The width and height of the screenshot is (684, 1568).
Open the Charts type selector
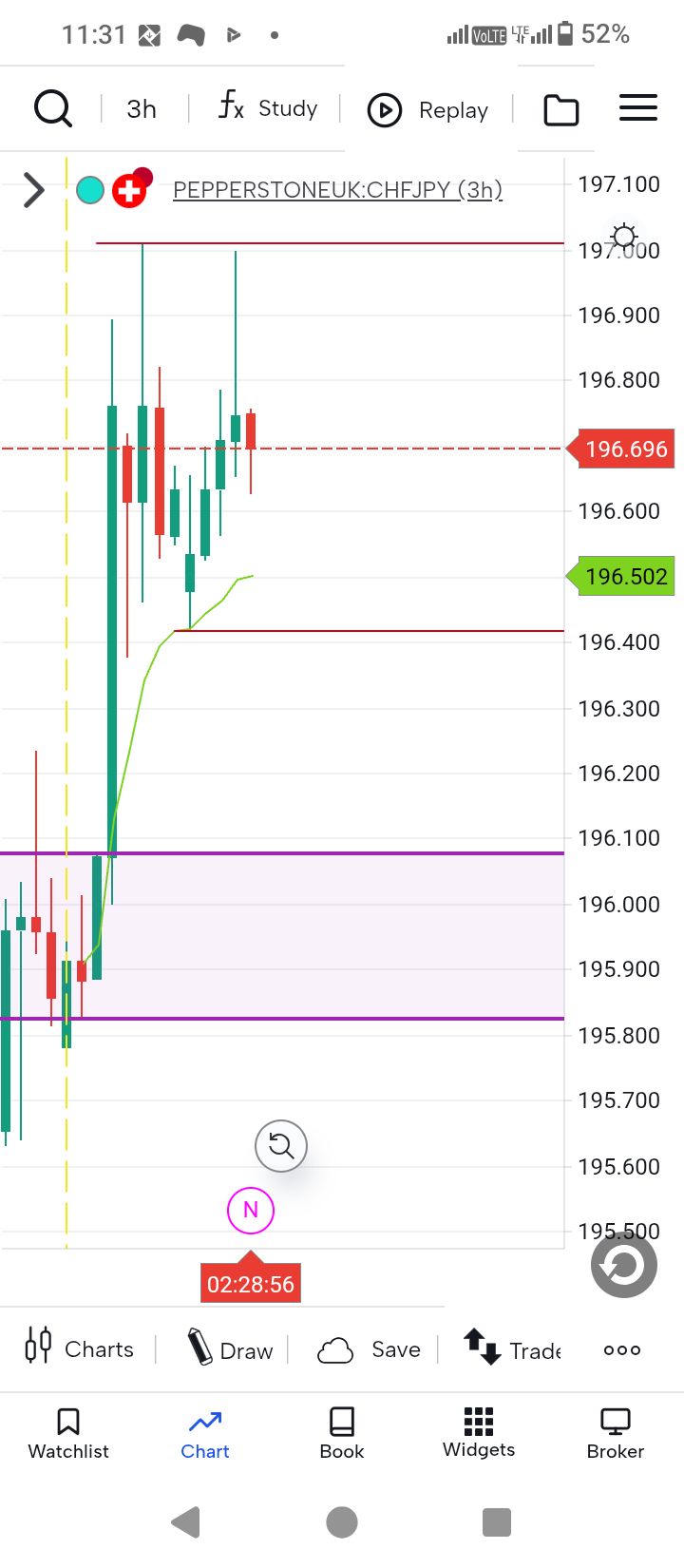coord(79,1348)
